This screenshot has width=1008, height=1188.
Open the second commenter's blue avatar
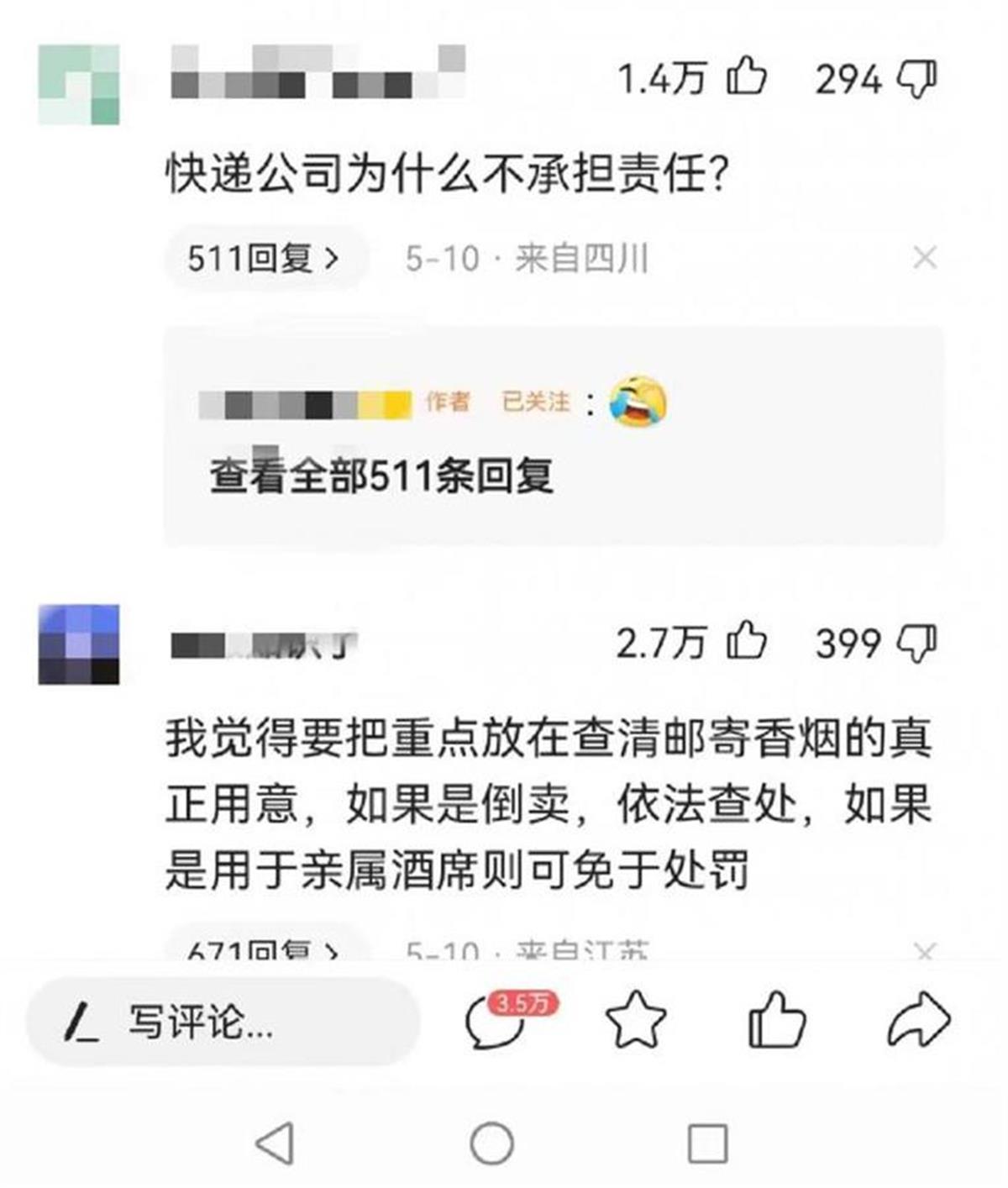pos(79,644)
